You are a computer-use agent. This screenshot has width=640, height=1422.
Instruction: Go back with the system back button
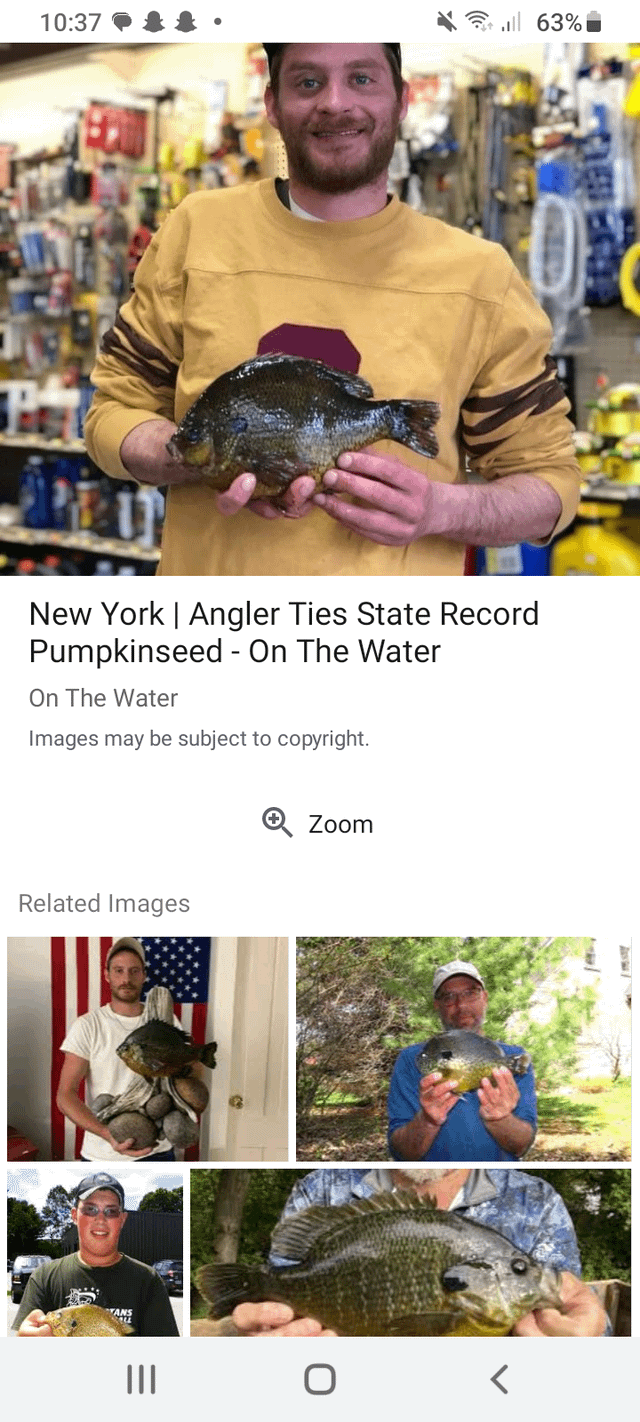[x=499, y=1380]
